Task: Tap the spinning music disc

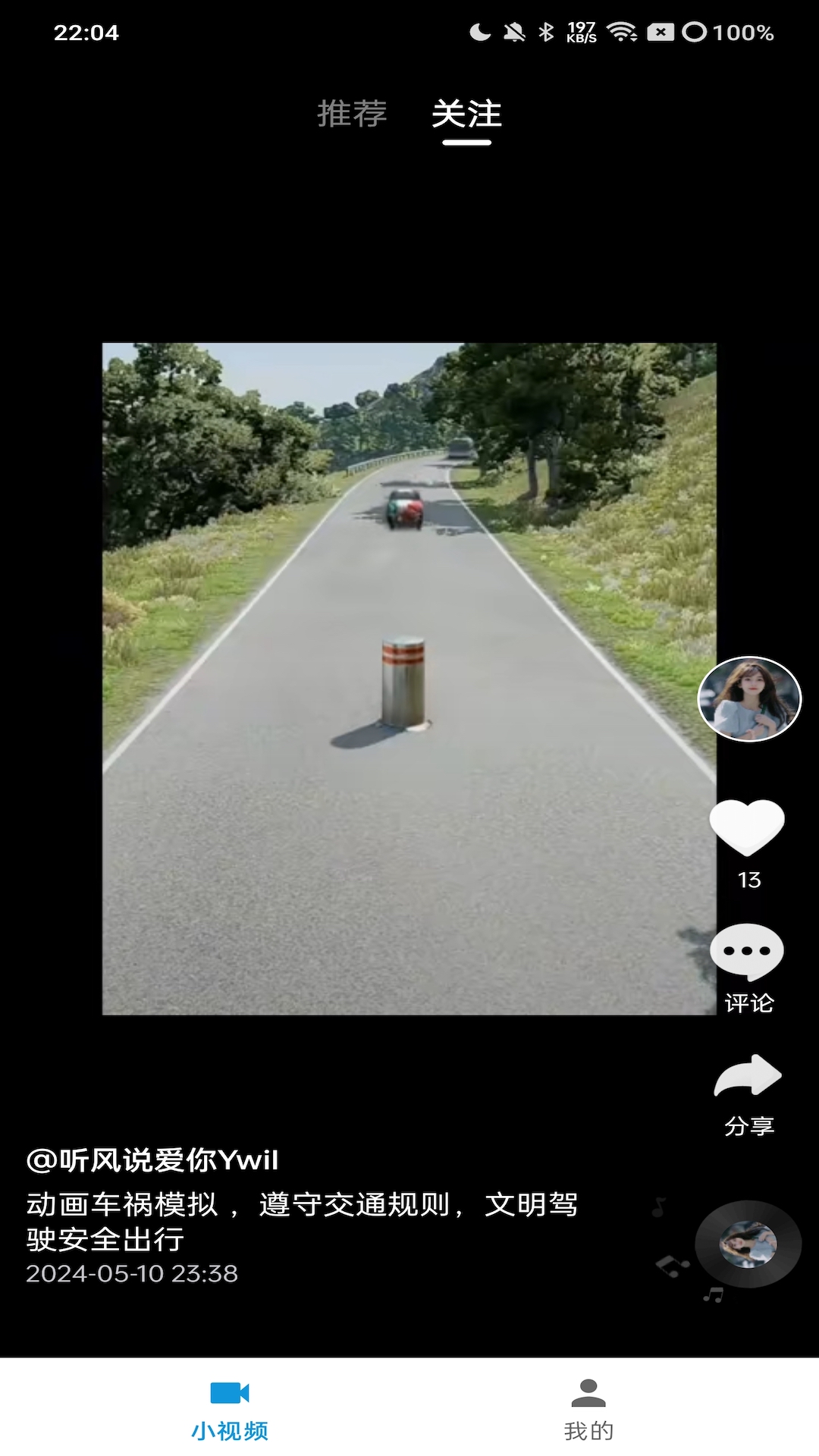Action: coord(748,1244)
